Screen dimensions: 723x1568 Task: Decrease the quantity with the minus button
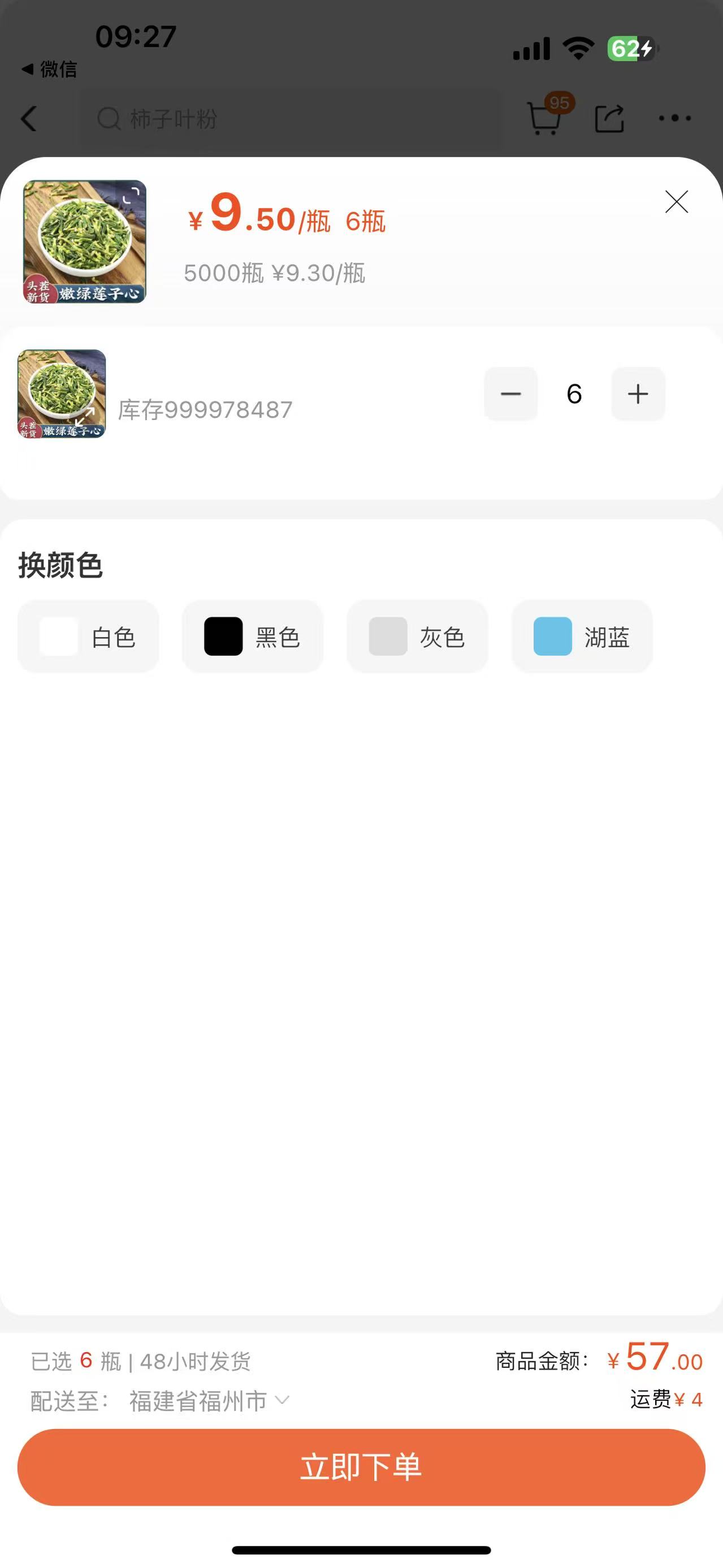click(510, 394)
